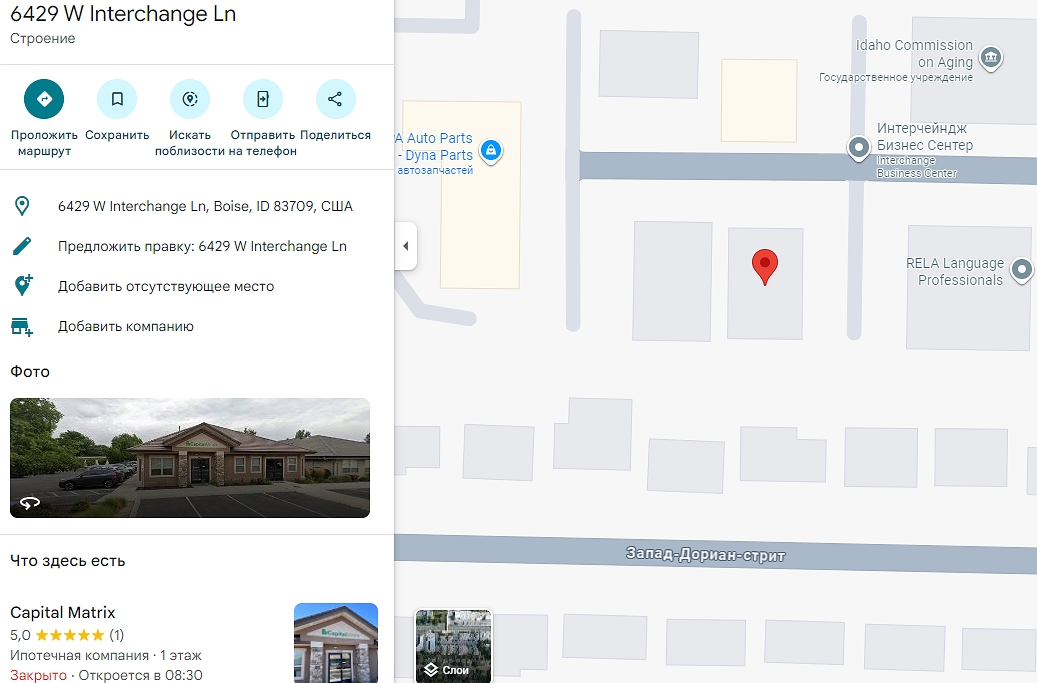Image resolution: width=1037 pixels, height=683 pixels.
Task: Open the Street View photo of the building
Action: (x=190, y=458)
